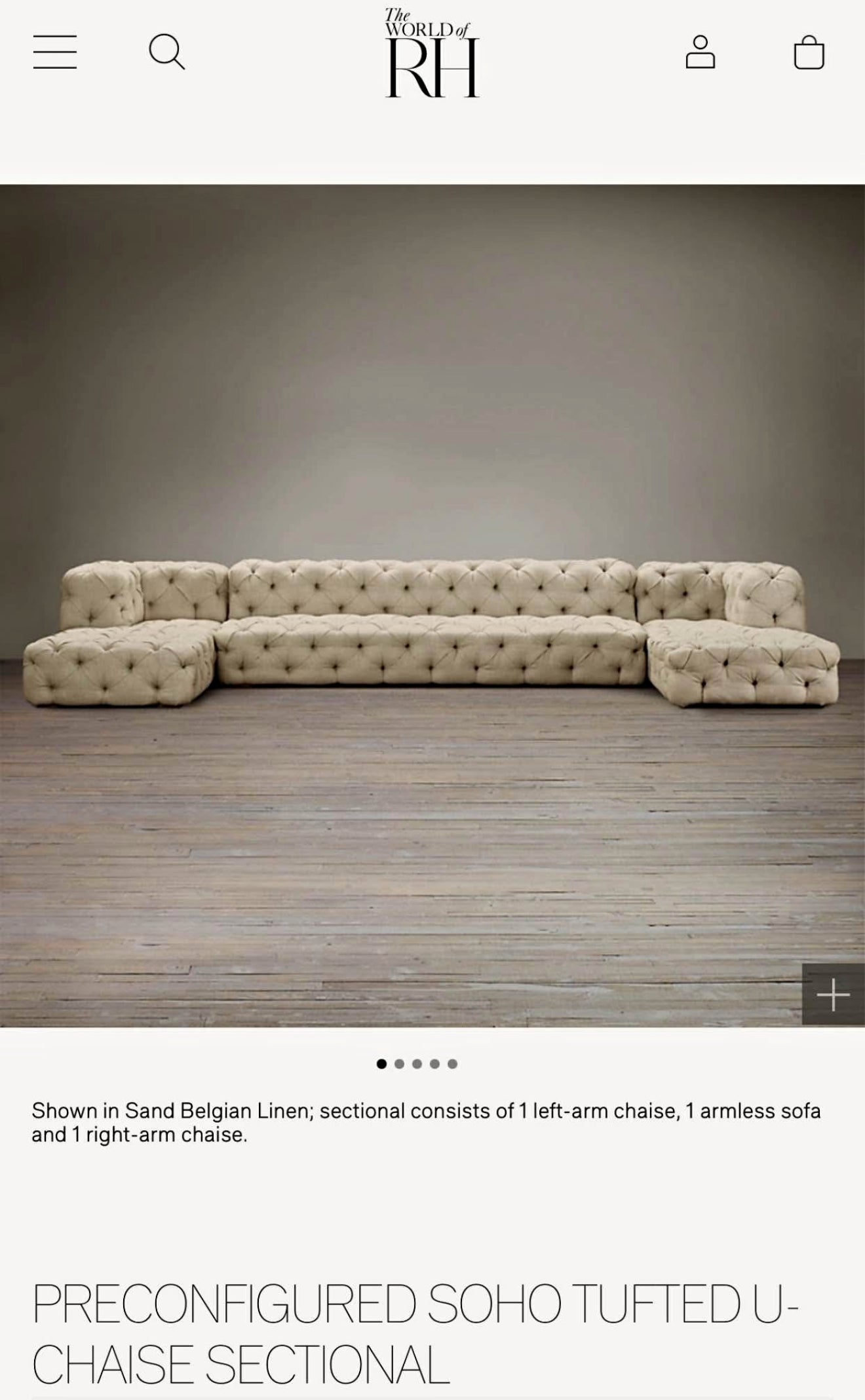The height and width of the screenshot is (1400, 865).
Task: Open the search icon
Action: 166,52
